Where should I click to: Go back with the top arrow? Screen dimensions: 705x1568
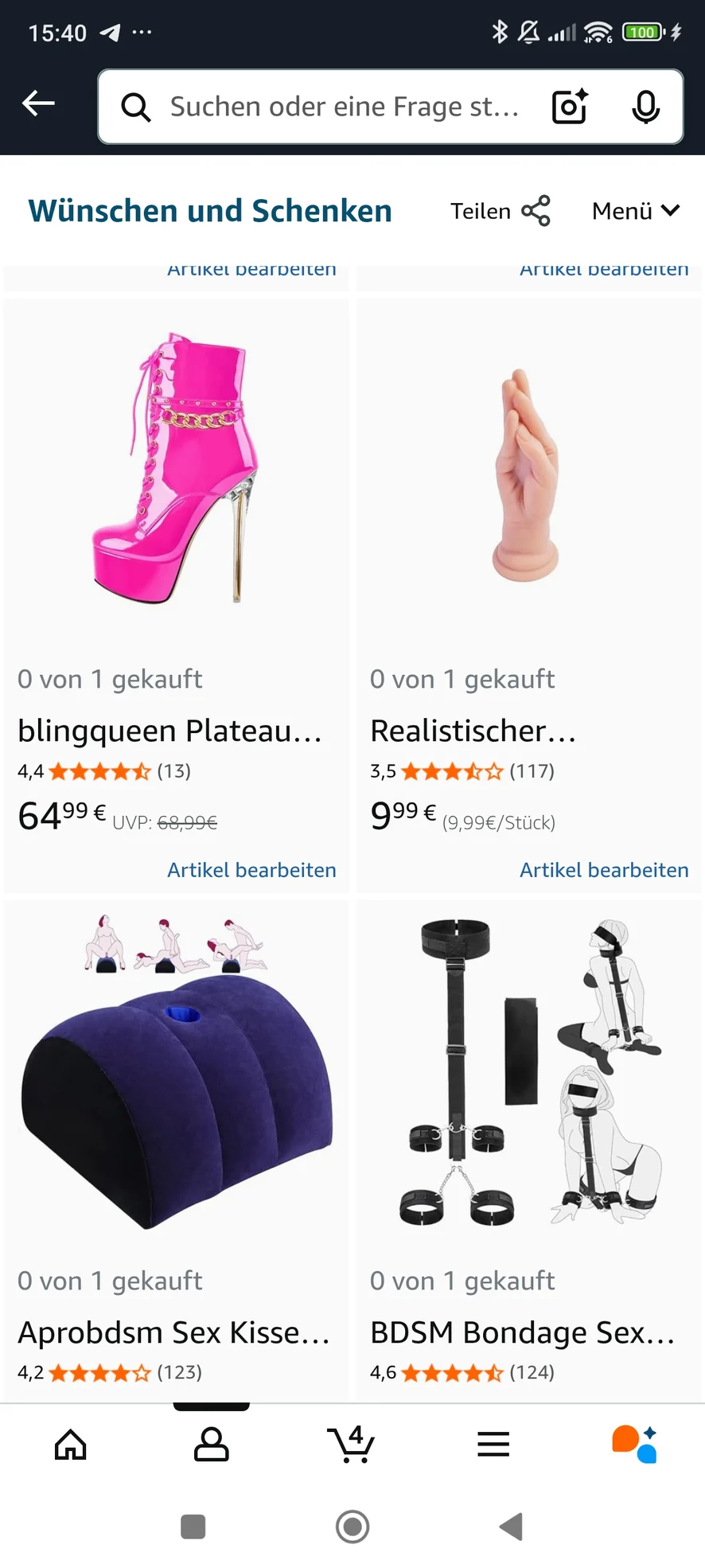point(38,103)
